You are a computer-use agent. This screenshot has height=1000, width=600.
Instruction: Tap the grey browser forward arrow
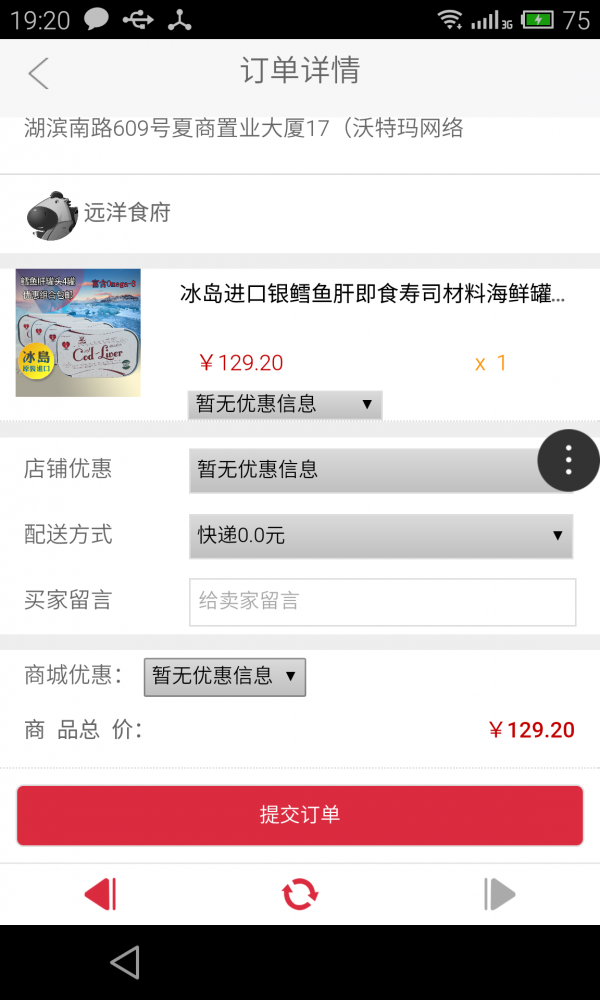(499, 894)
